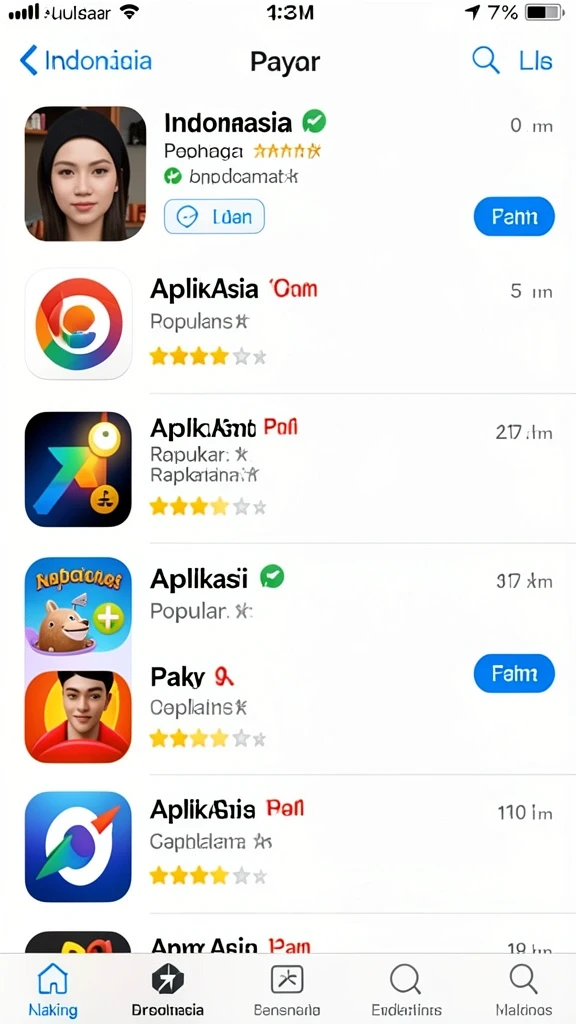Open the app with the arrow icon, 217 km
This screenshot has width=576, height=1024.
pyautogui.click(x=288, y=469)
